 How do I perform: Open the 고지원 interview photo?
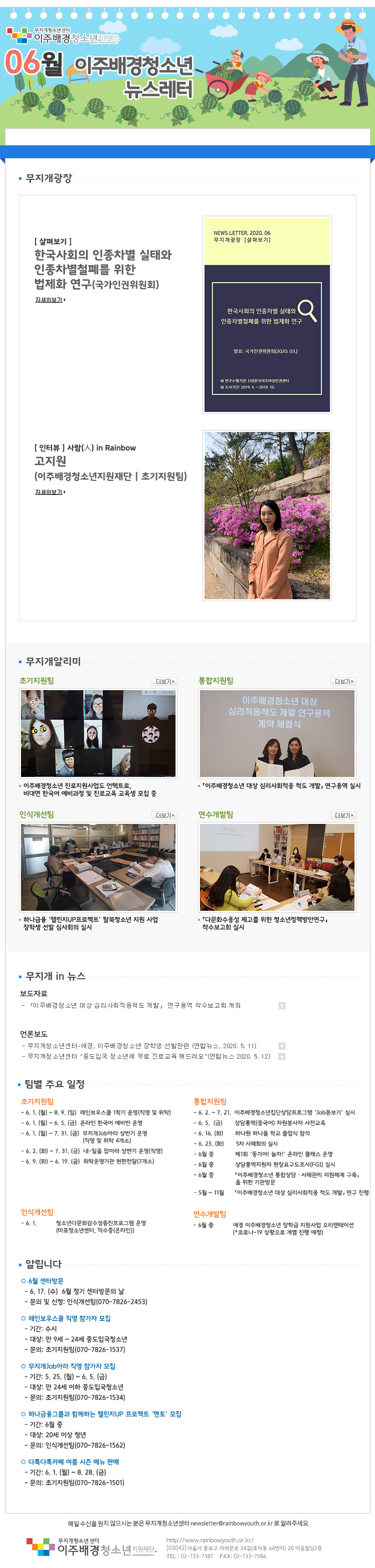click(x=267, y=515)
